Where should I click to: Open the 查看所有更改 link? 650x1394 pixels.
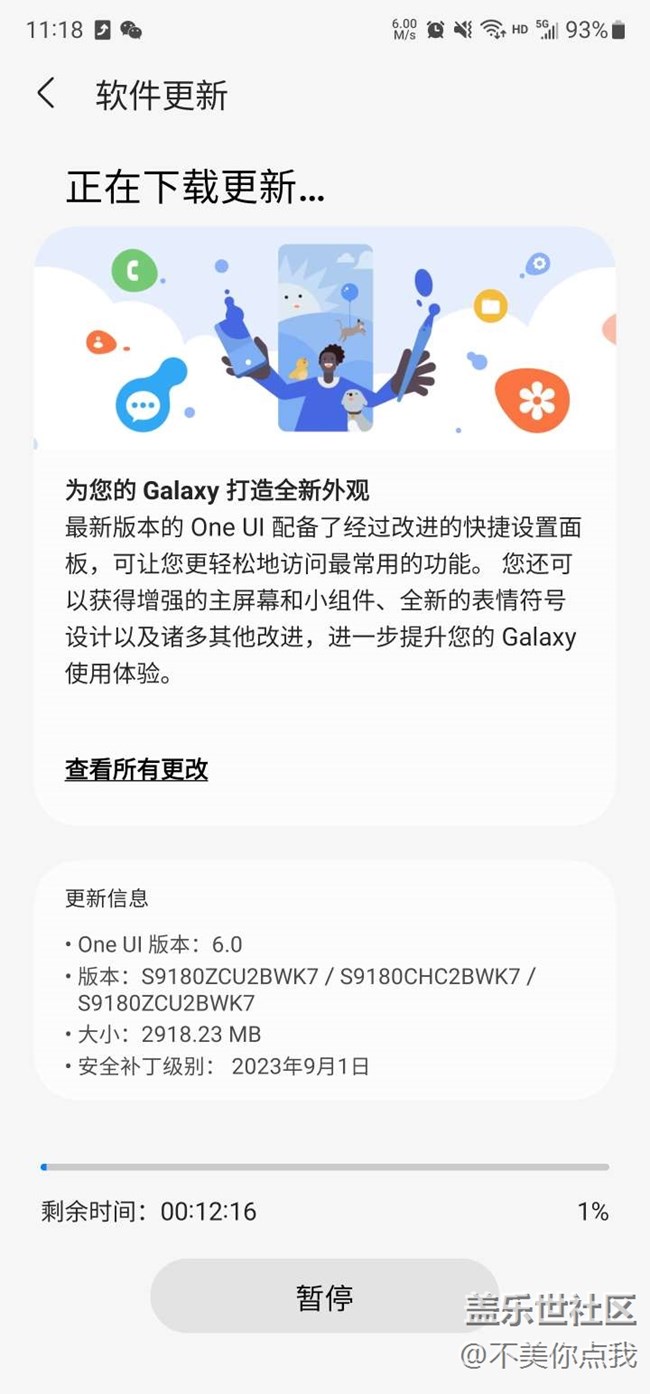(x=136, y=769)
